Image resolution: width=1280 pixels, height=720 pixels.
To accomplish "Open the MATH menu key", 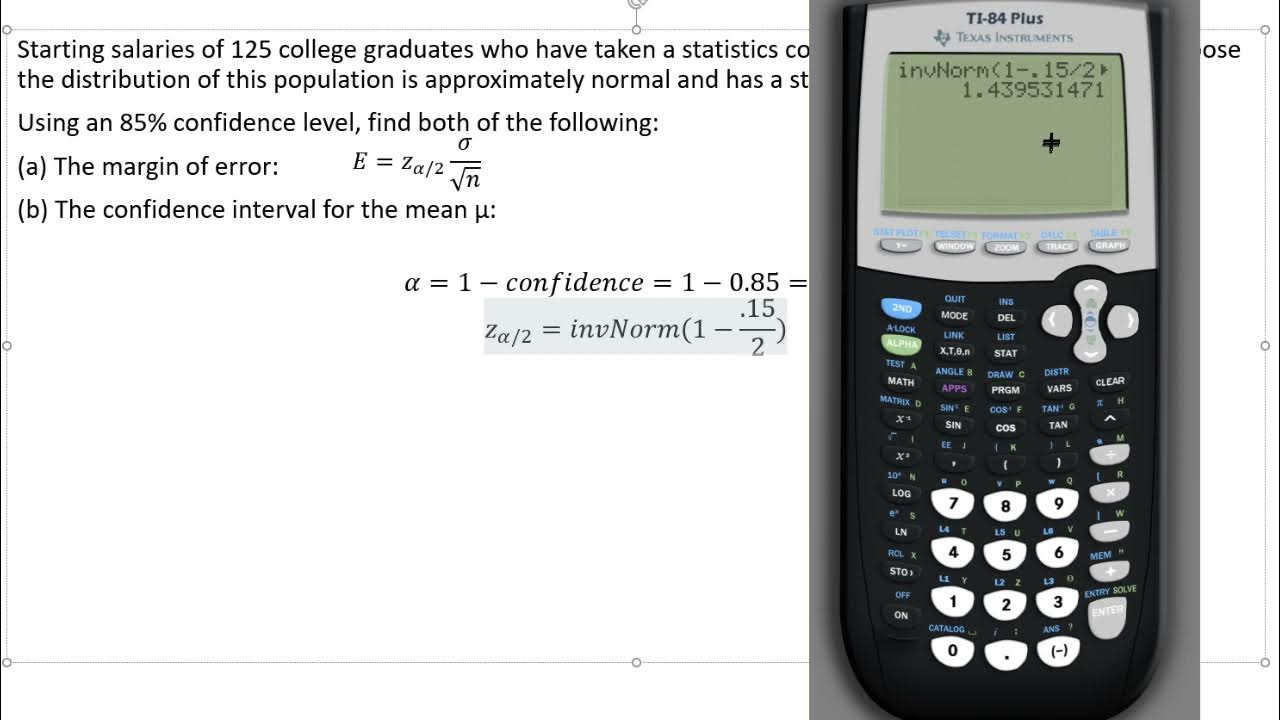I will [x=901, y=381].
